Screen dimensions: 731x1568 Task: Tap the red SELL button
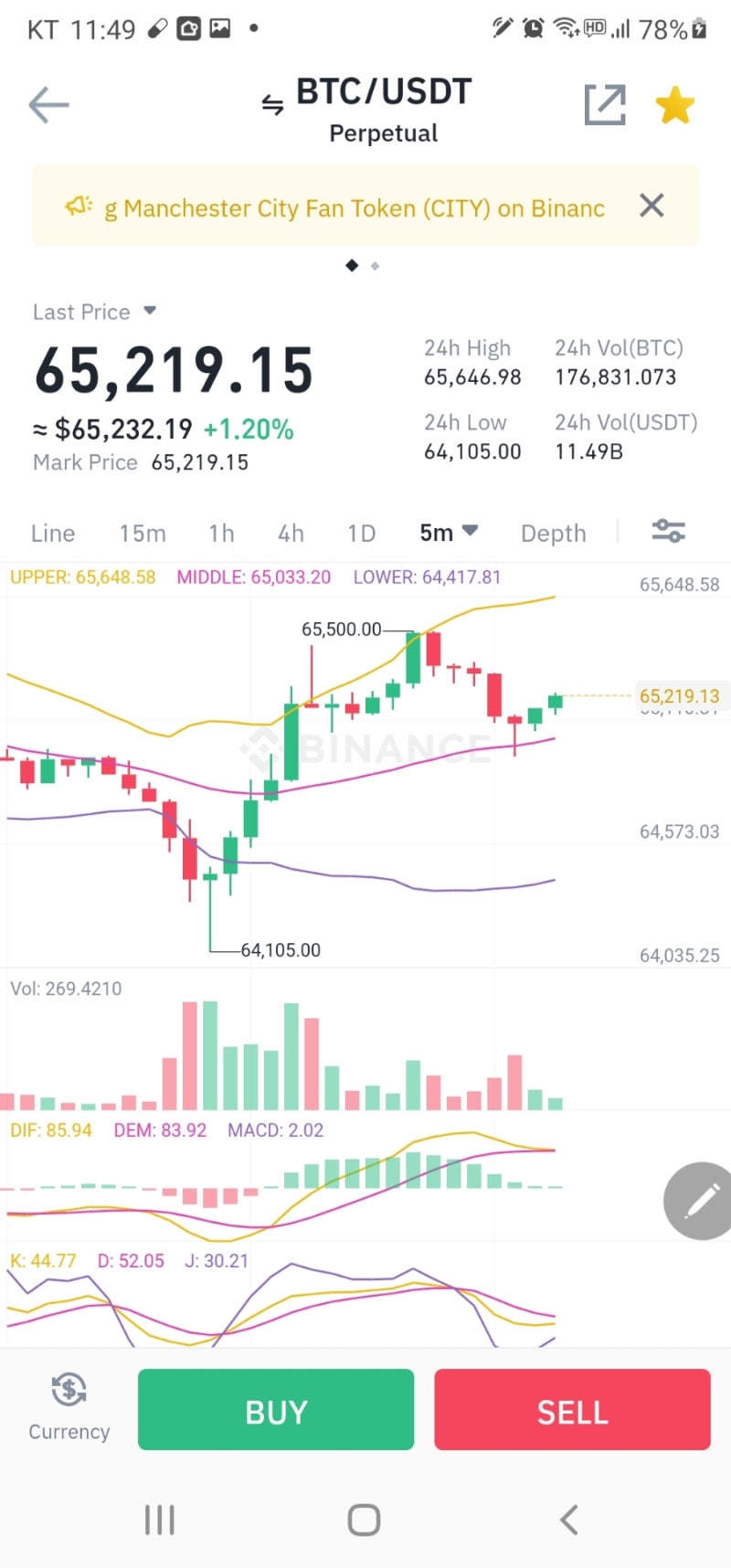pos(573,1410)
